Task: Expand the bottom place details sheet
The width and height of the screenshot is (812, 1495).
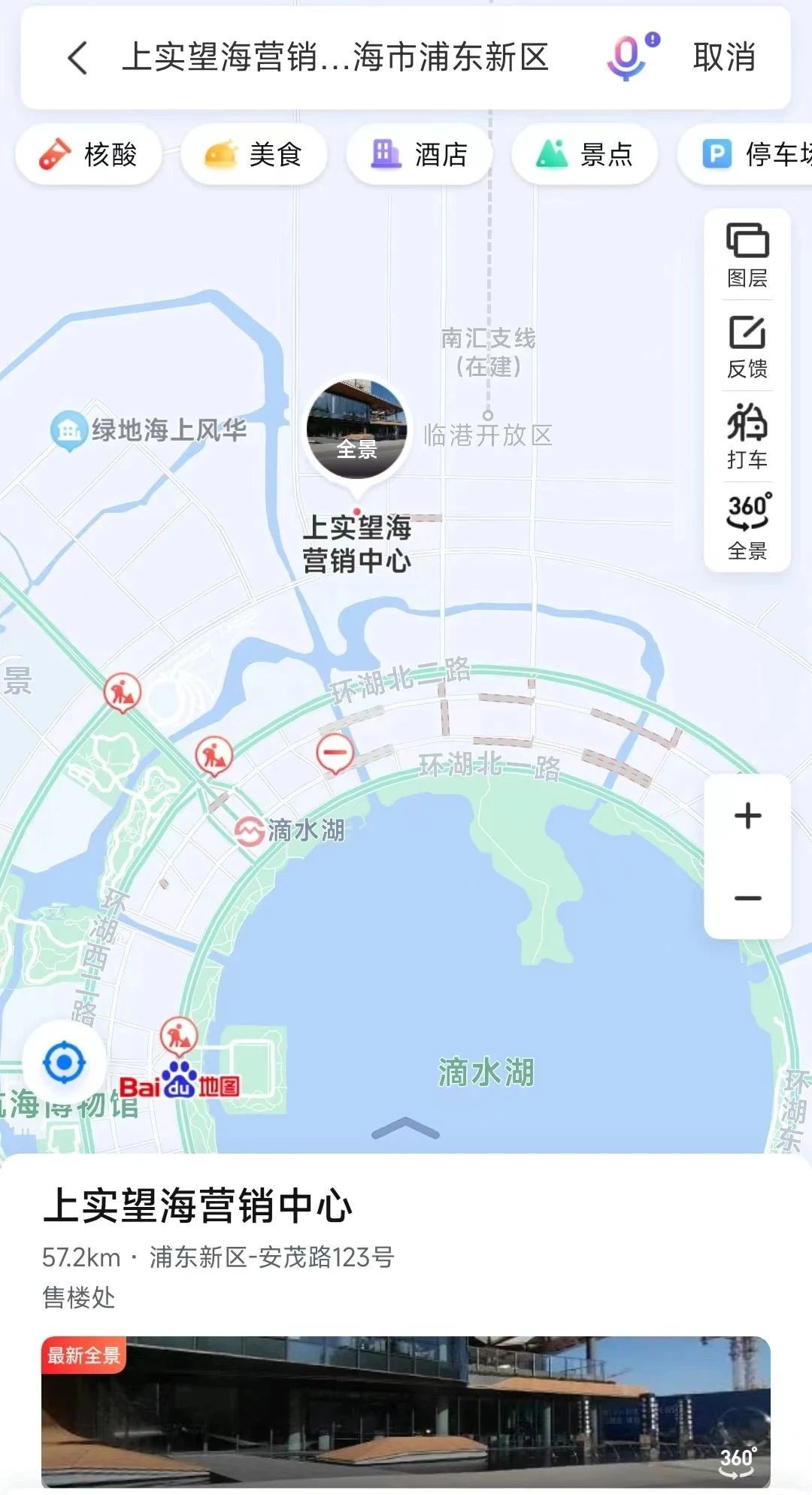Action: (406, 1124)
